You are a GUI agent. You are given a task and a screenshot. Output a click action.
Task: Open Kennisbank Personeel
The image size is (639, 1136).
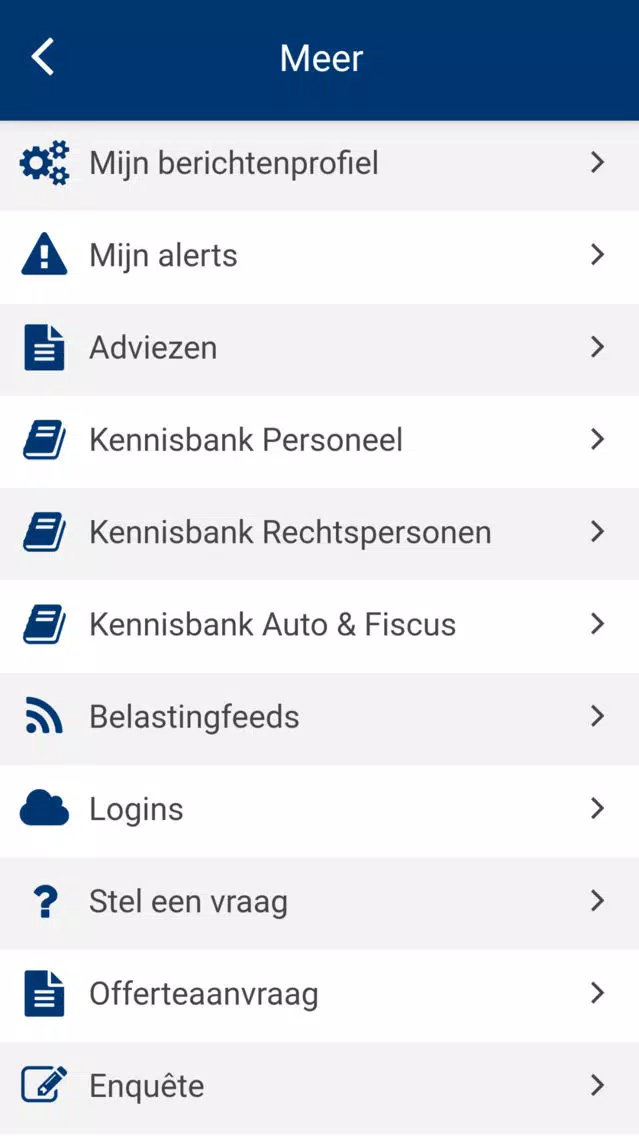(320, 441)
